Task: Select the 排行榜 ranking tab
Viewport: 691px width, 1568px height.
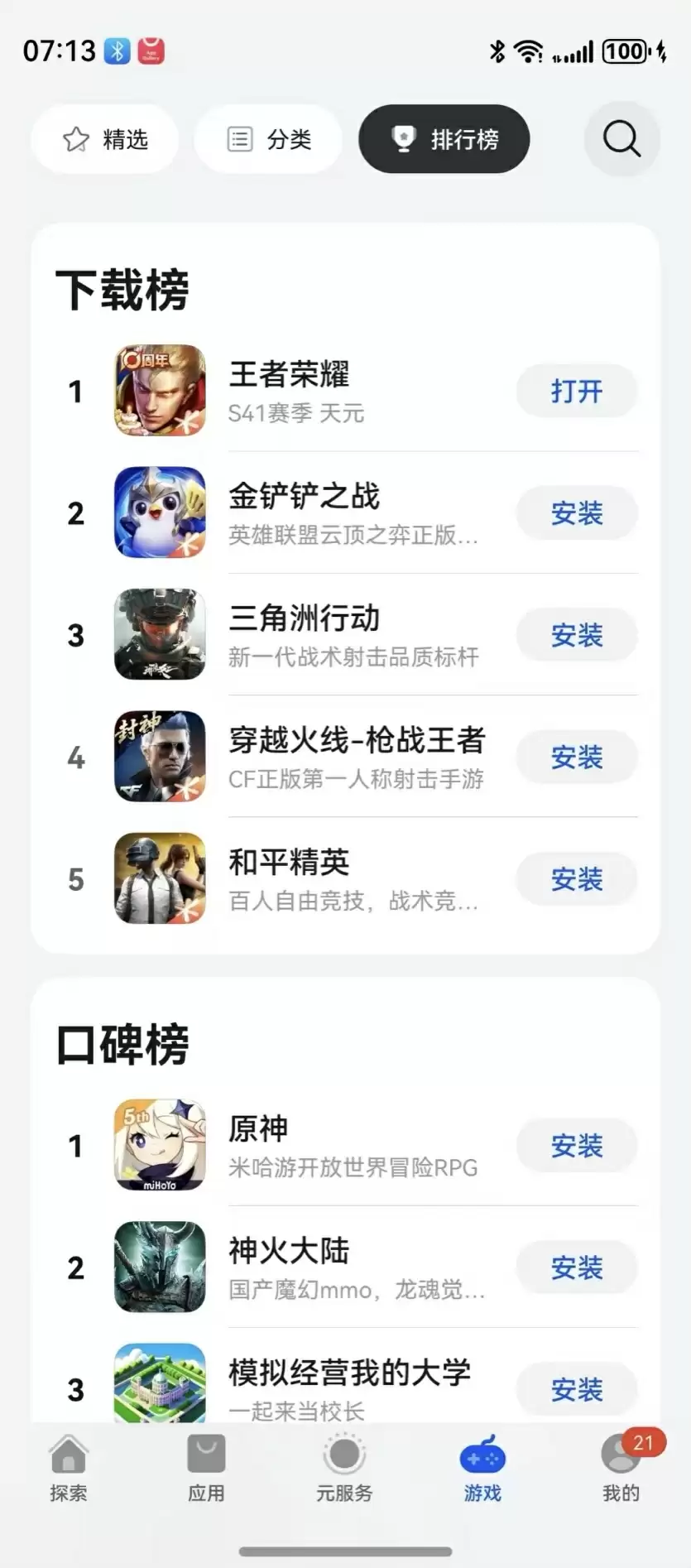Action: [444, 139]
